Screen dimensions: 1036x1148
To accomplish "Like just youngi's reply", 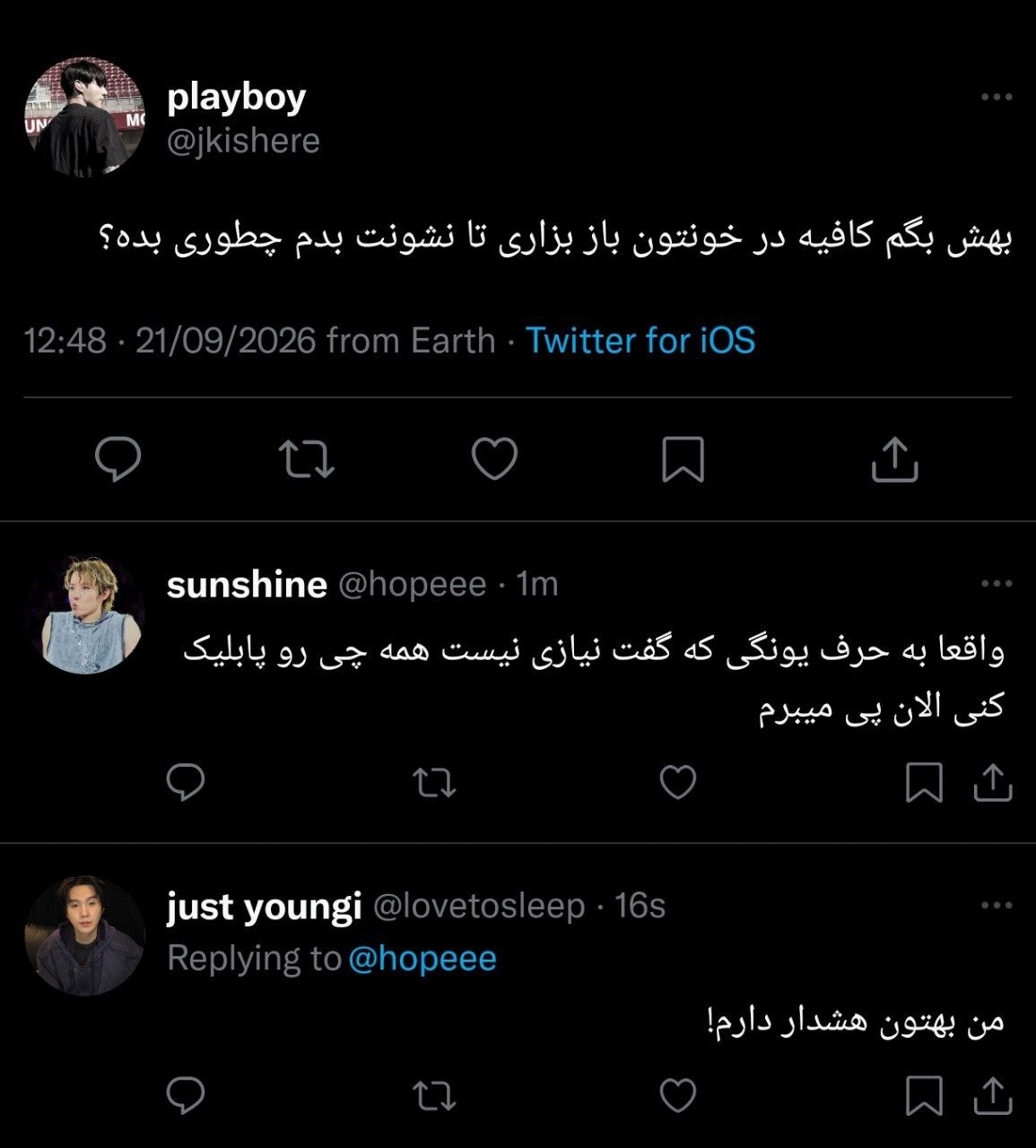I will click(x=678, y=1095).
